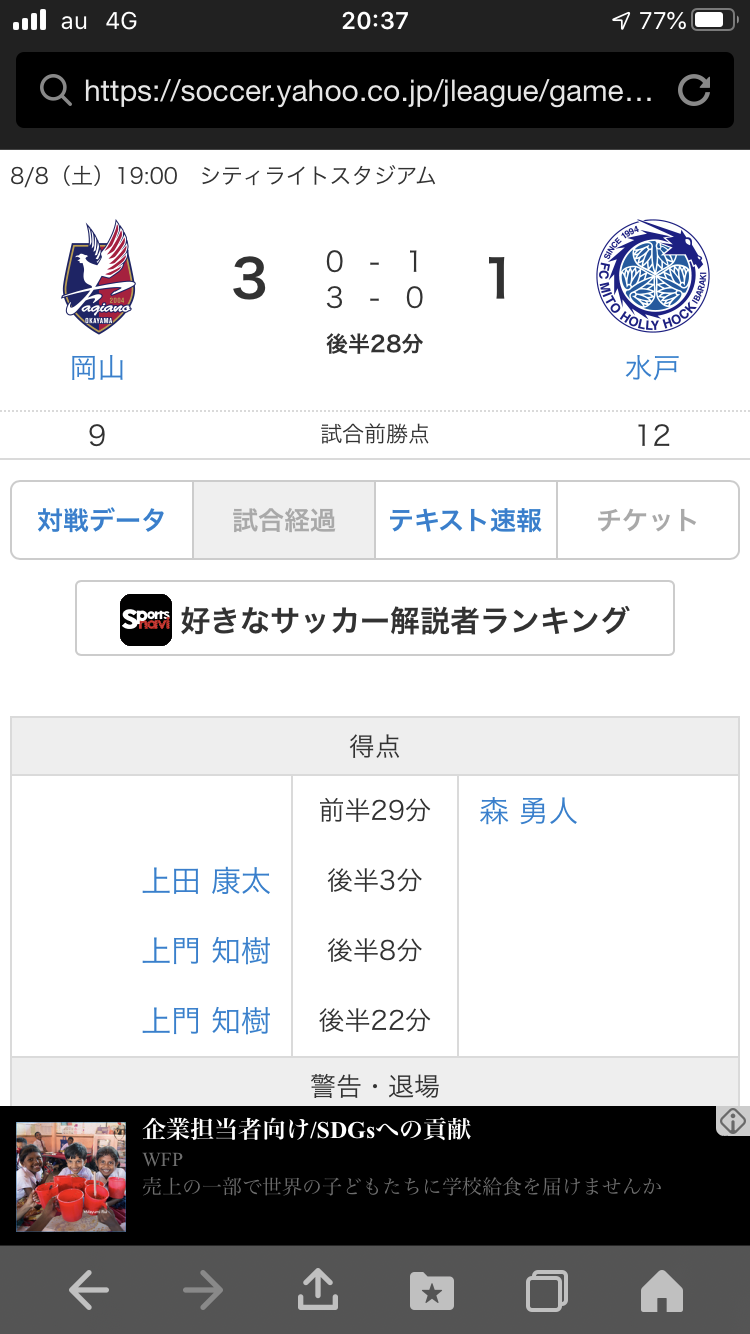Select the 試合経過 tab
Screen dimensions: 750x1334
click(284, 520)
